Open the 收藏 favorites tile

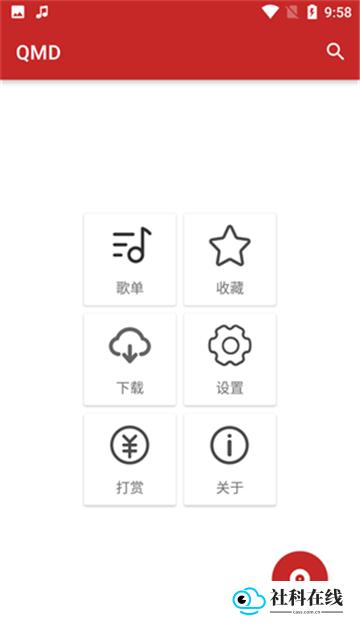pyautogui.click(x=230, y=260)
